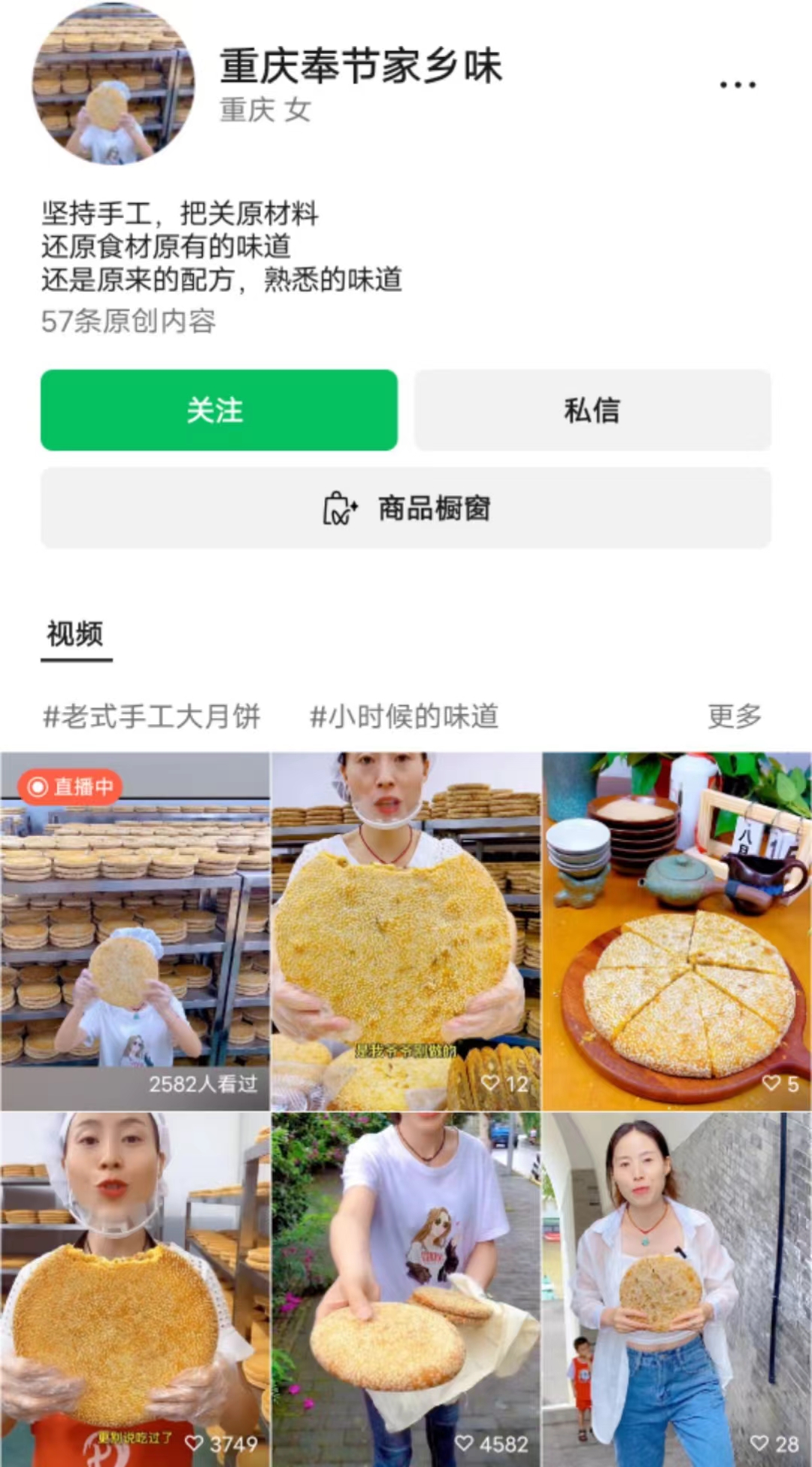
Task: Open the three-dot overflow menu
Action: click(737, 85)
